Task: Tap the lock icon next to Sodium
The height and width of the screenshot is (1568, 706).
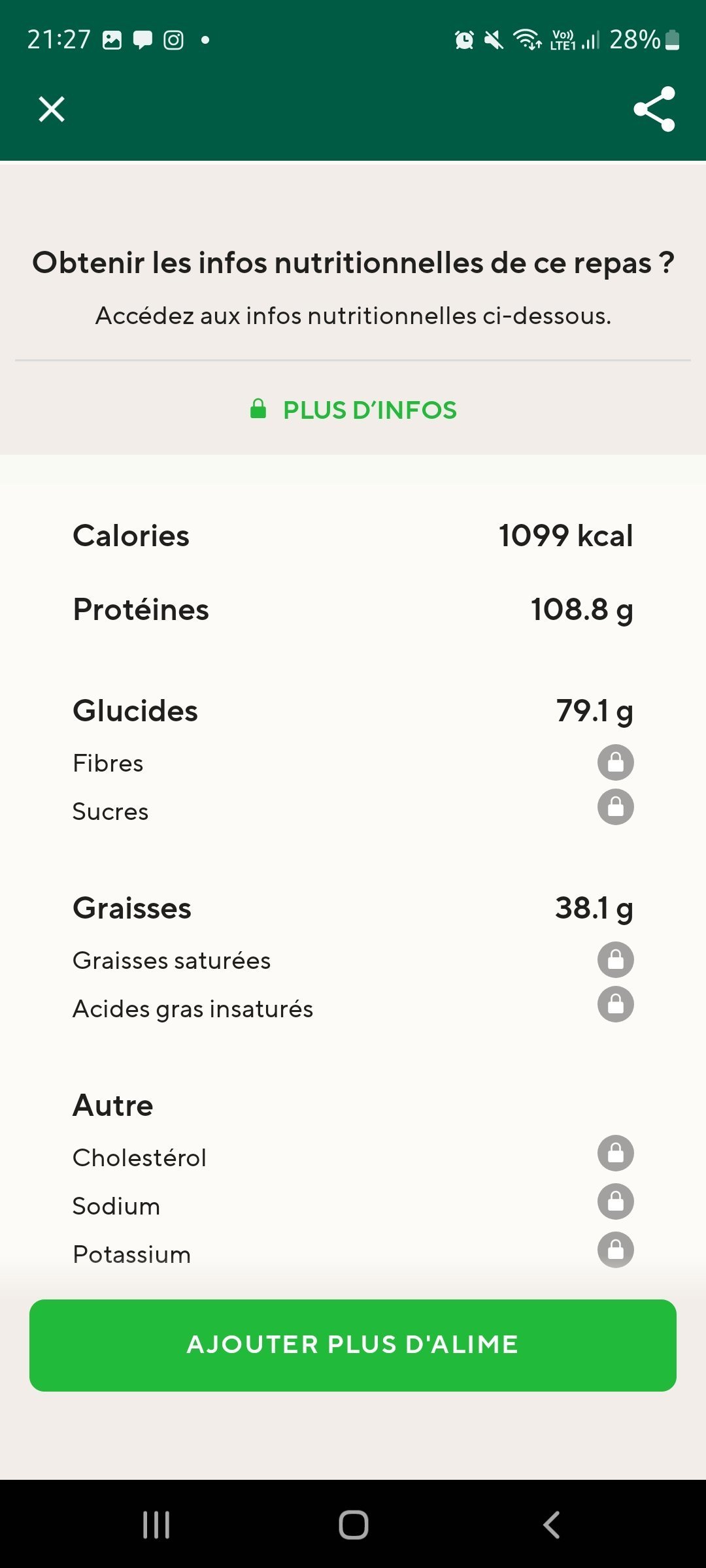Action: [x=615, y=1201]
